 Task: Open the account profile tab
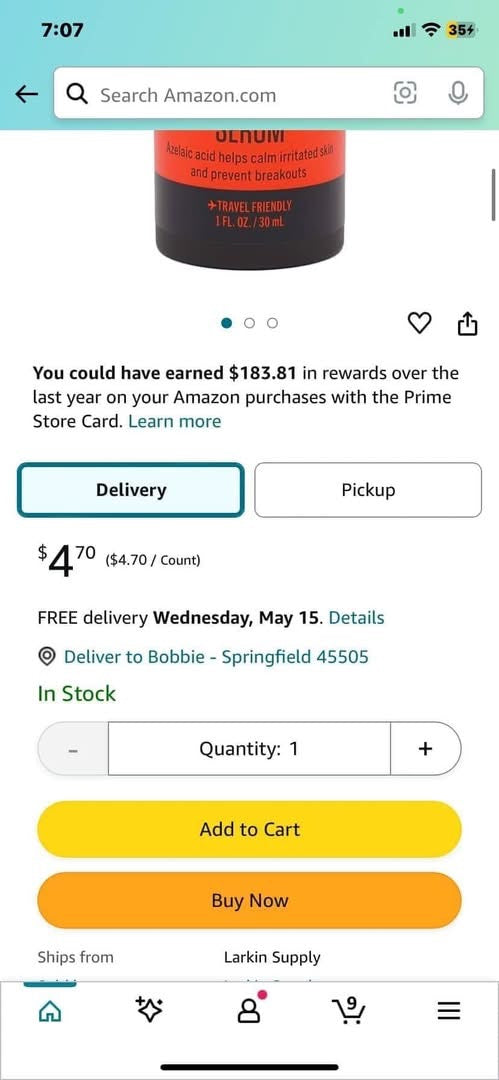tap(252, 1008)
